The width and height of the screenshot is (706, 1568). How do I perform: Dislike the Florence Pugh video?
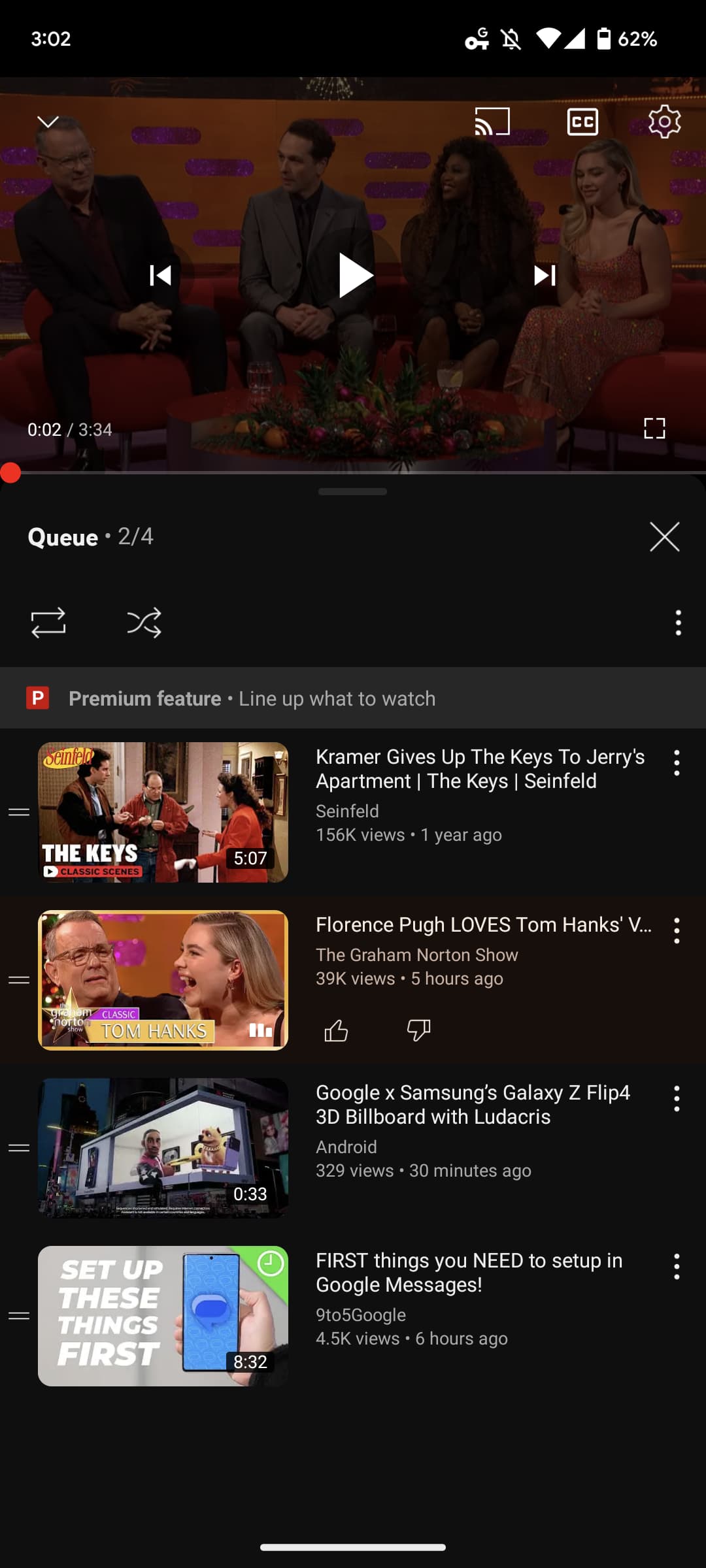pos(418,1030)
